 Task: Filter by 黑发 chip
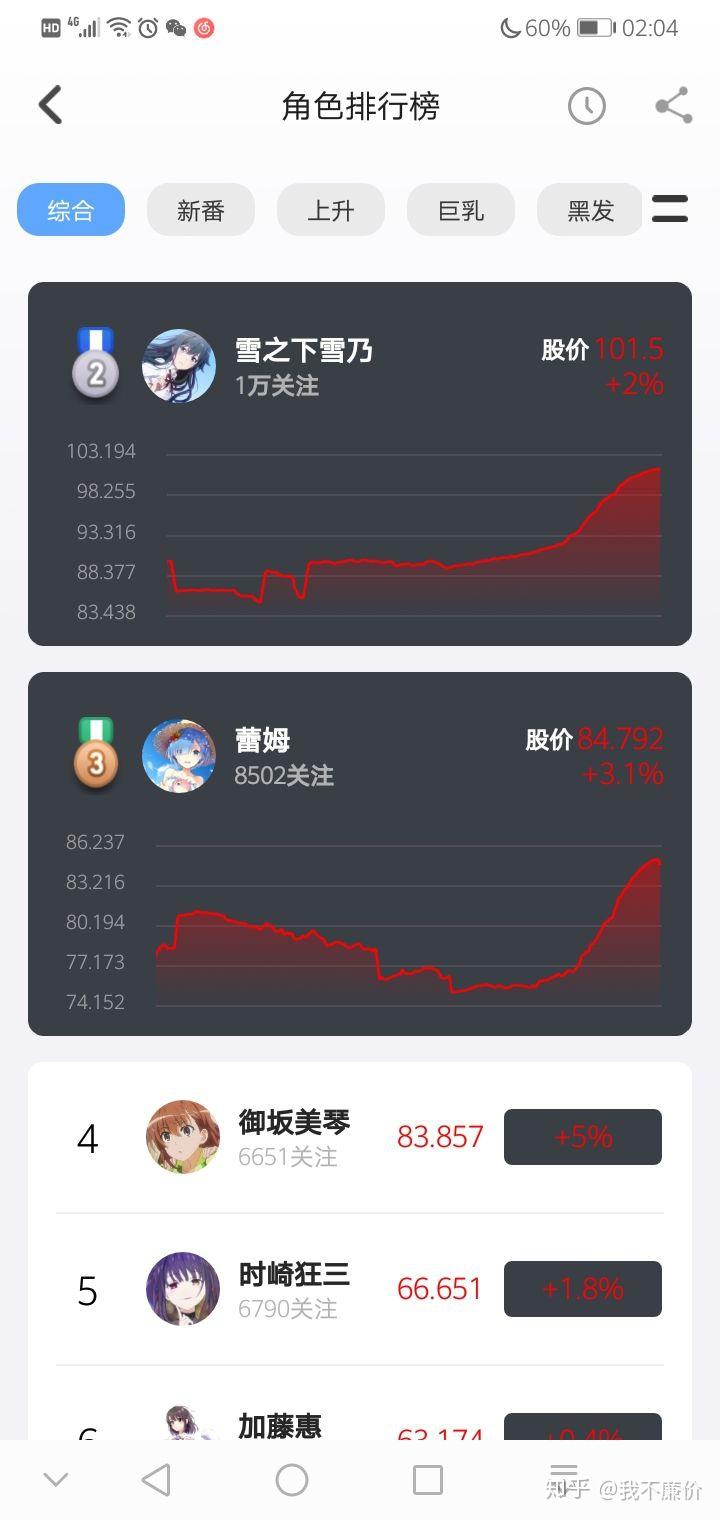(x=590, y=210)
